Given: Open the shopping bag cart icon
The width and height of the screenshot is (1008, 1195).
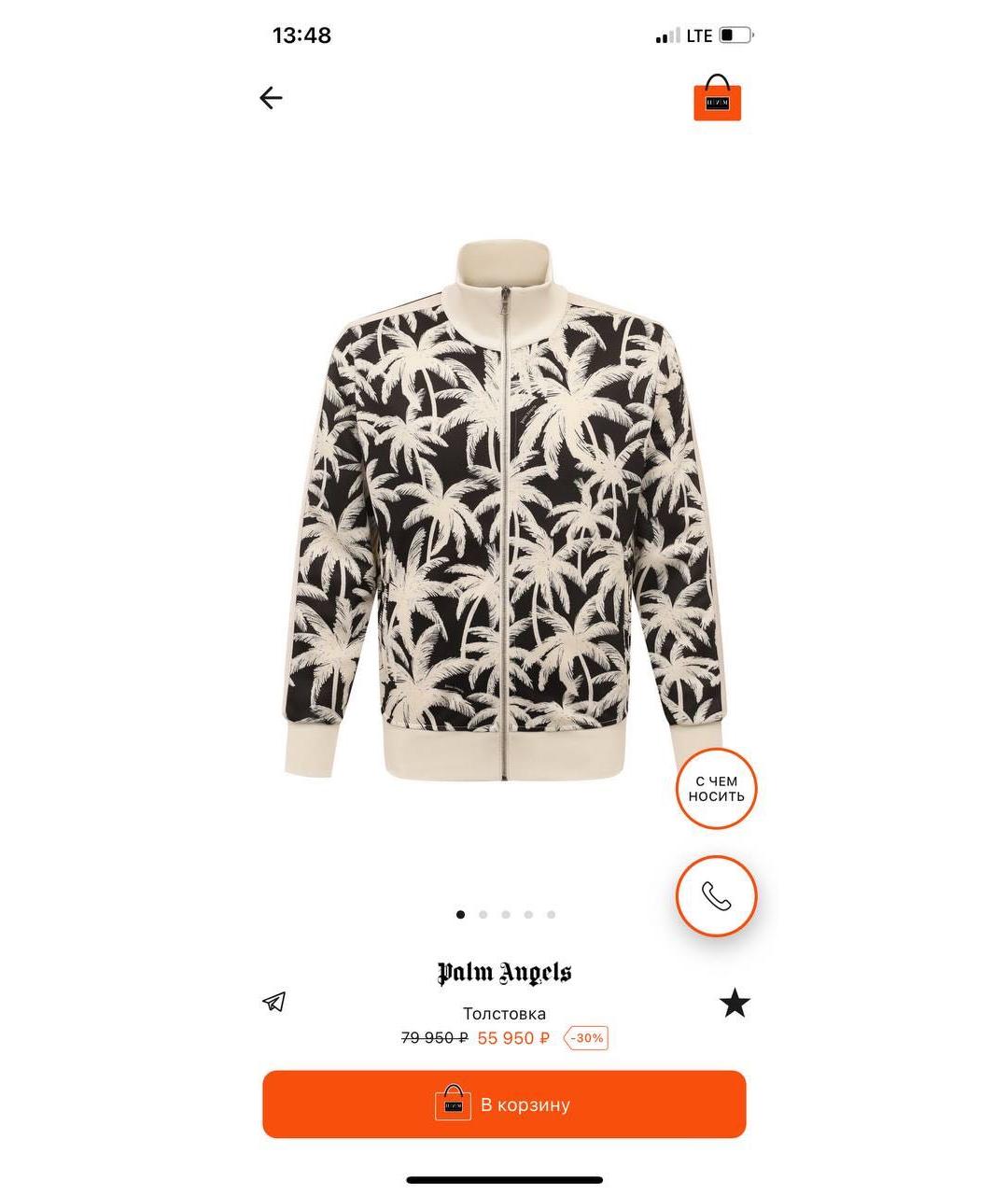Looking at the screenshot, I should (x=717, y=99).
